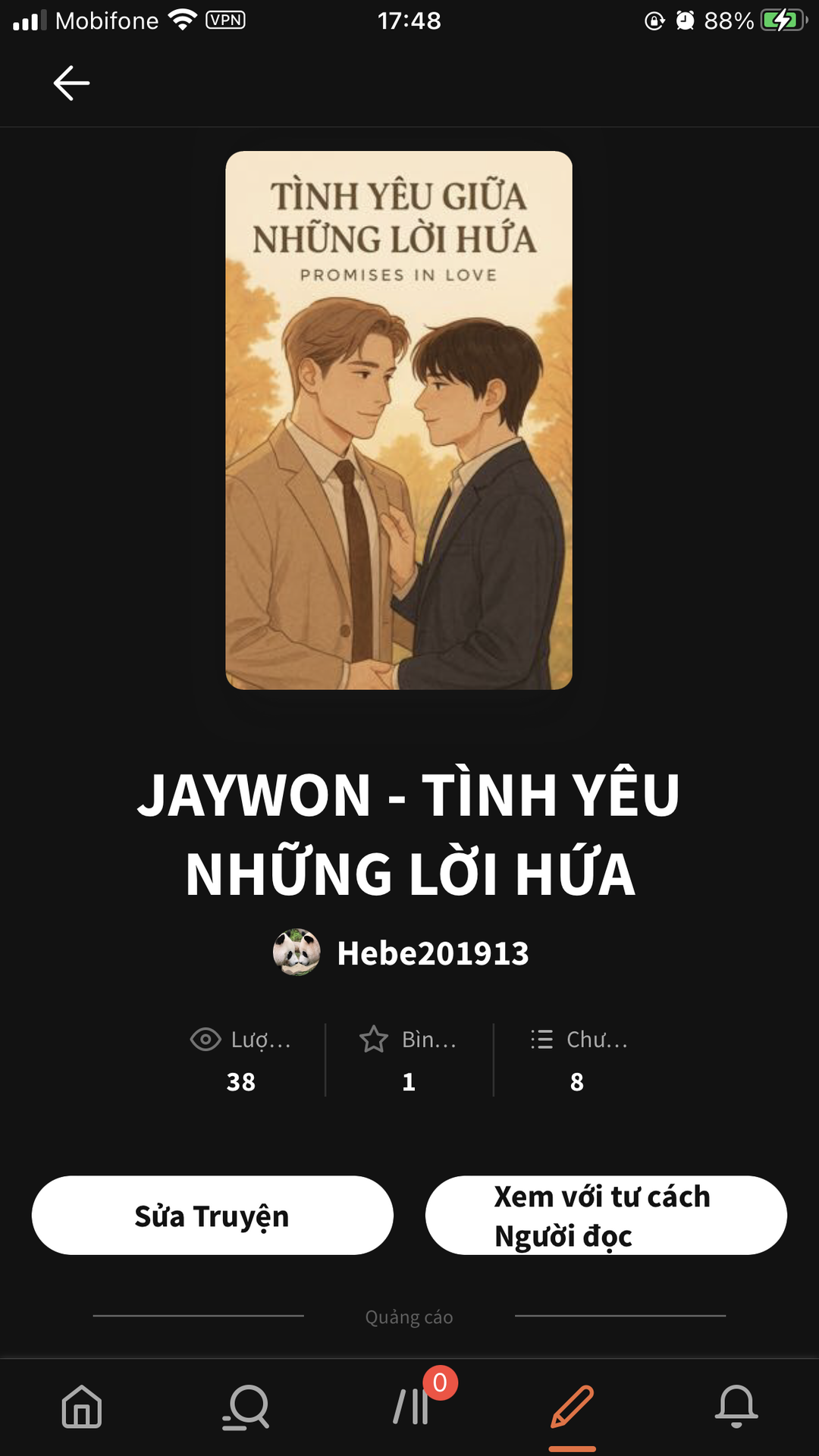Screen dimensions: 819x1456
Task: View the story cover image
Action: coord(399,420)
